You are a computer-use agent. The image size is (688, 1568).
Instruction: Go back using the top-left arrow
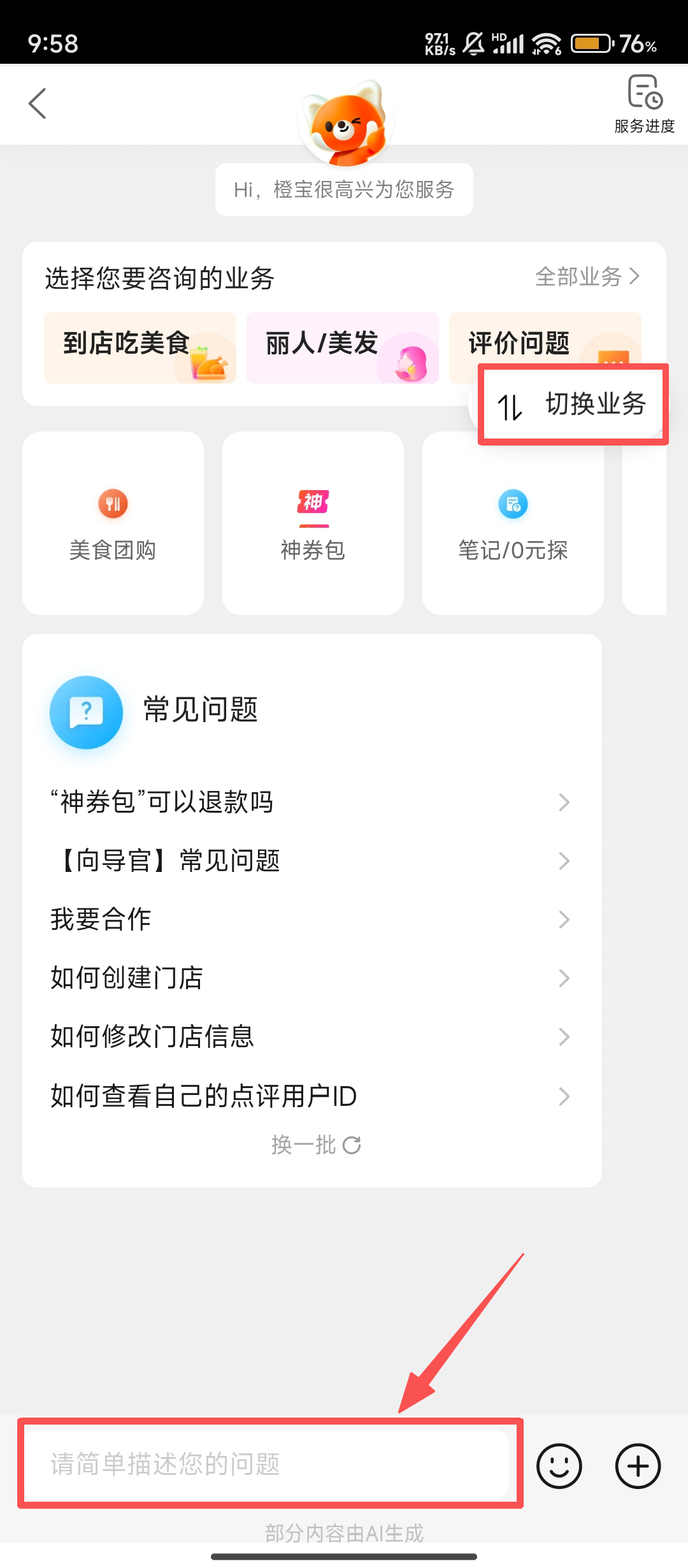tap(38, 103)
